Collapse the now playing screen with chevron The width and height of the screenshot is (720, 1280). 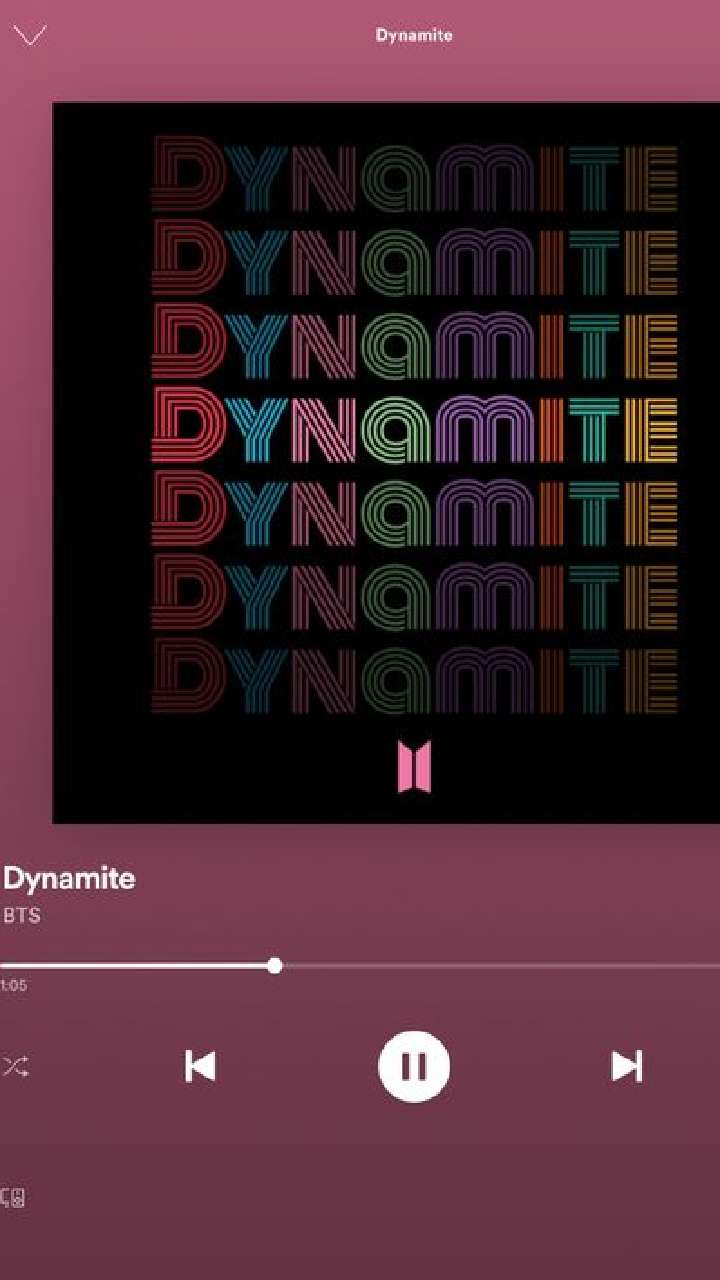point(30,36)
